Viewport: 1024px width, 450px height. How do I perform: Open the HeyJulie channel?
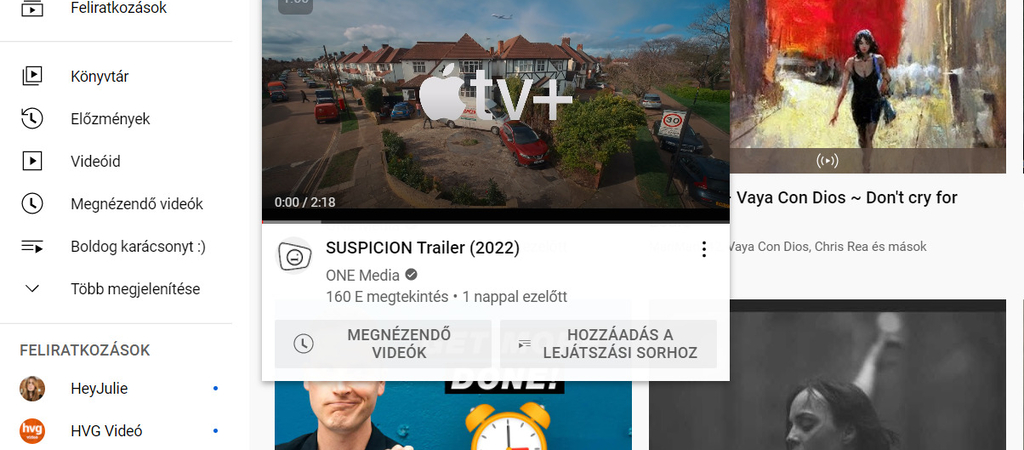tap(99, 389)
